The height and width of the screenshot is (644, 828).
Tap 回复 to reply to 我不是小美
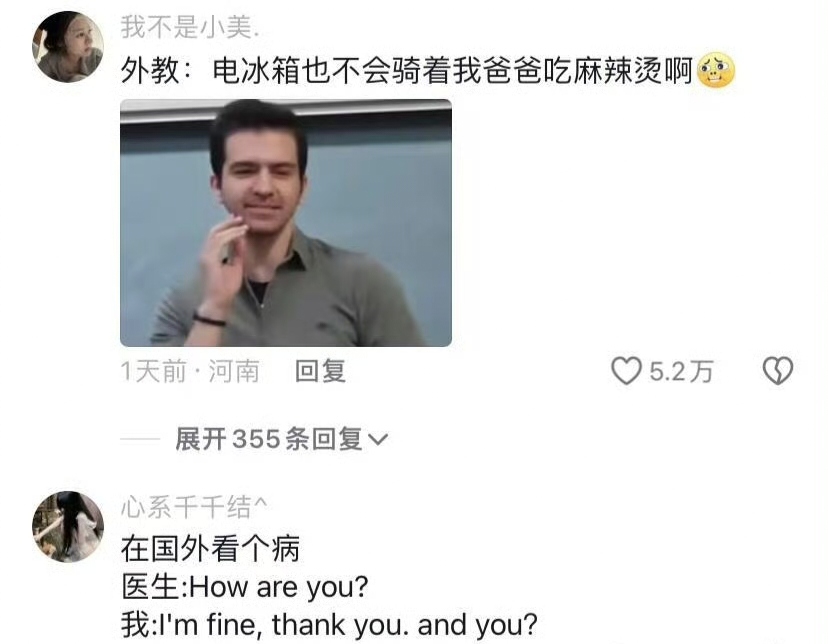pyautogui.click(x=320, y=372)
